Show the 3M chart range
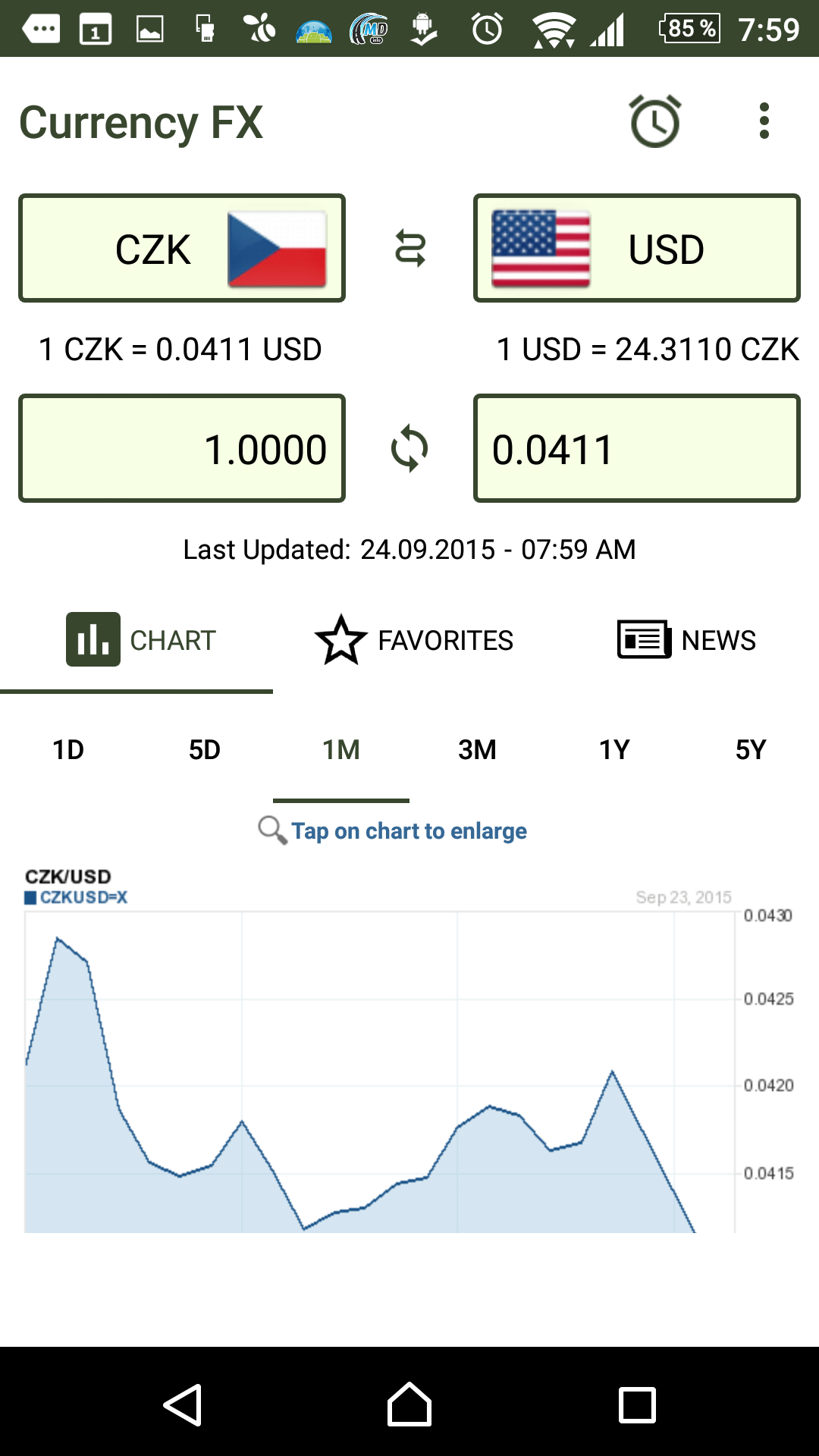819x1456 pixels. [478, 750]
